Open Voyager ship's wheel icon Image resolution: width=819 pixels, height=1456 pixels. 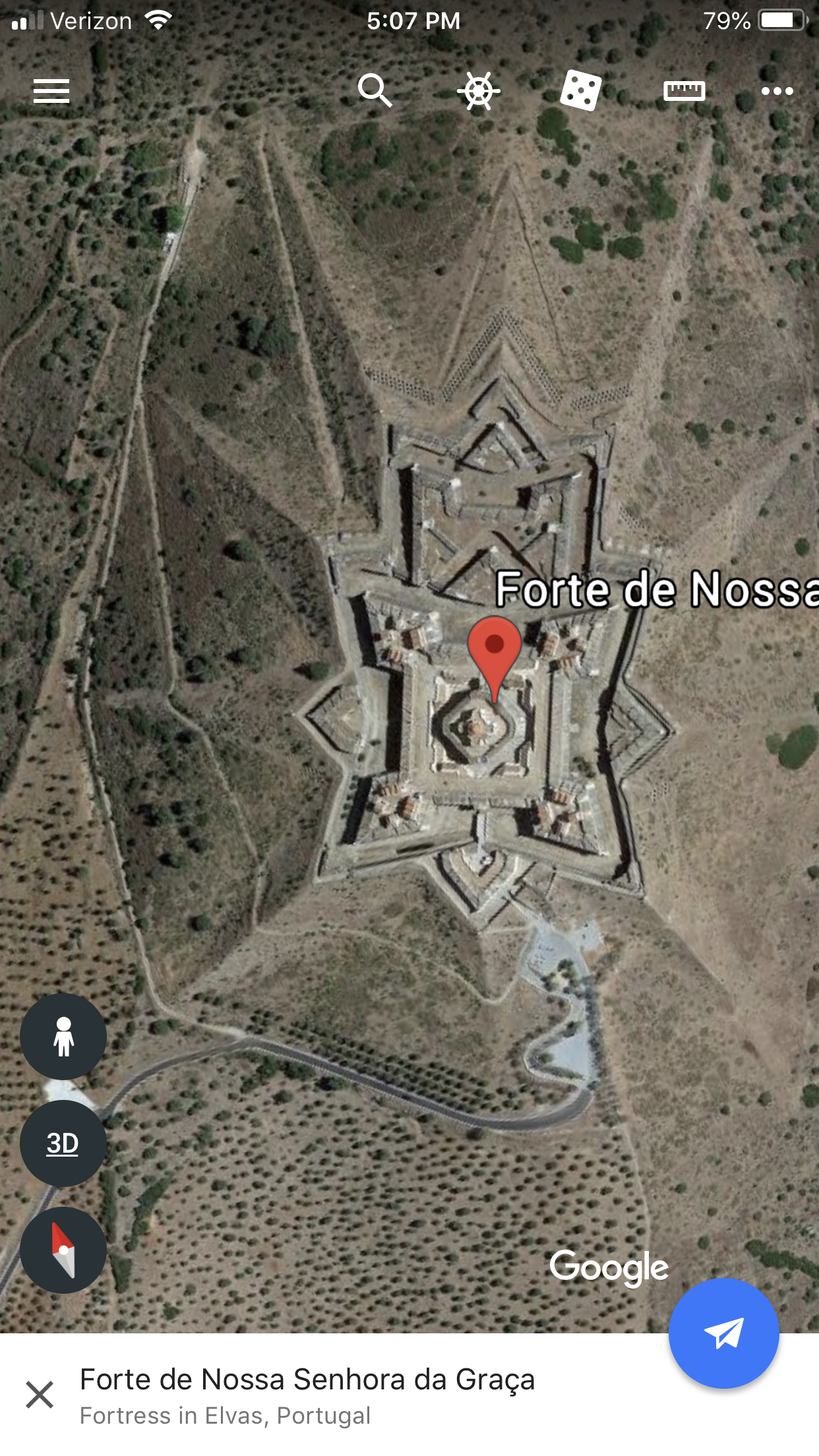(x=478, y=90)
